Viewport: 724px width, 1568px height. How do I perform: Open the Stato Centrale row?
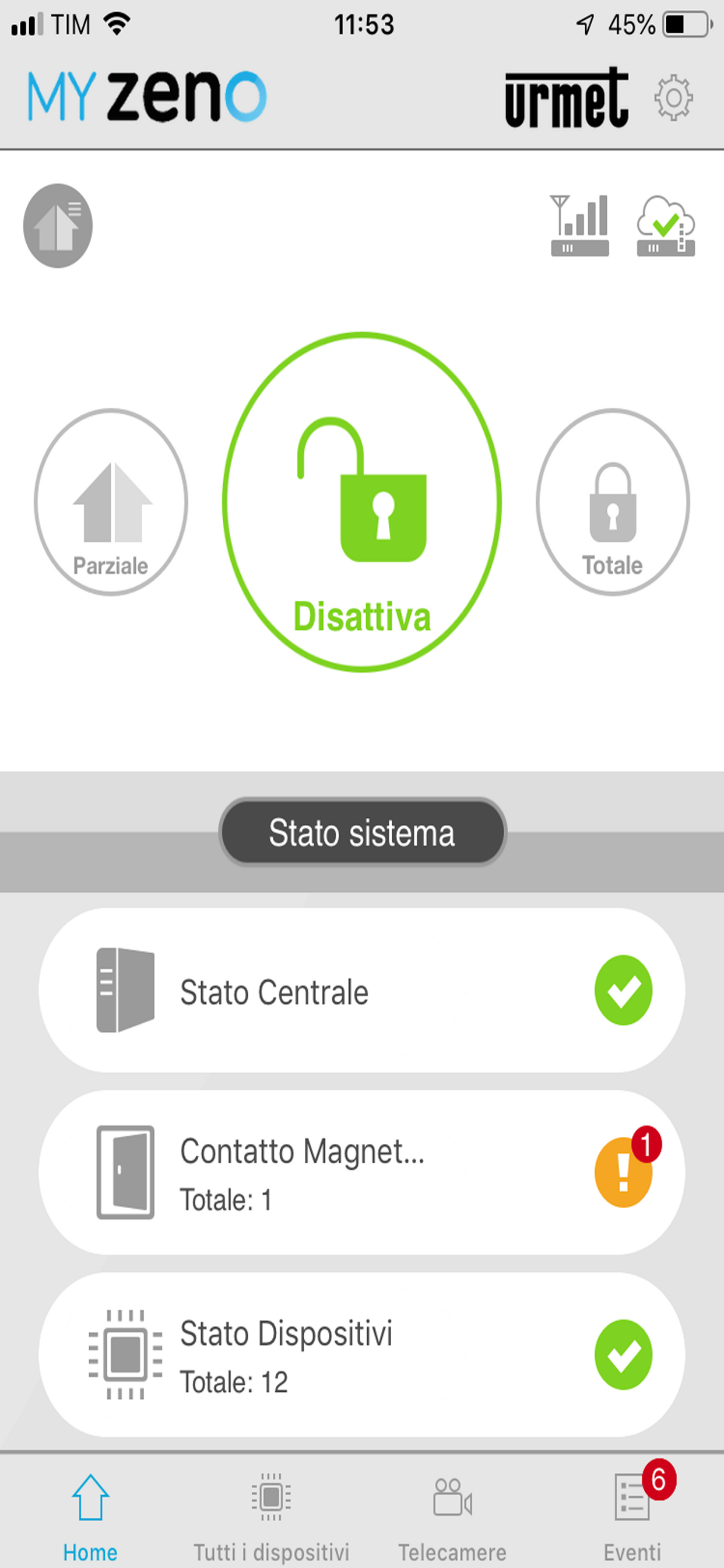point(362,991)
